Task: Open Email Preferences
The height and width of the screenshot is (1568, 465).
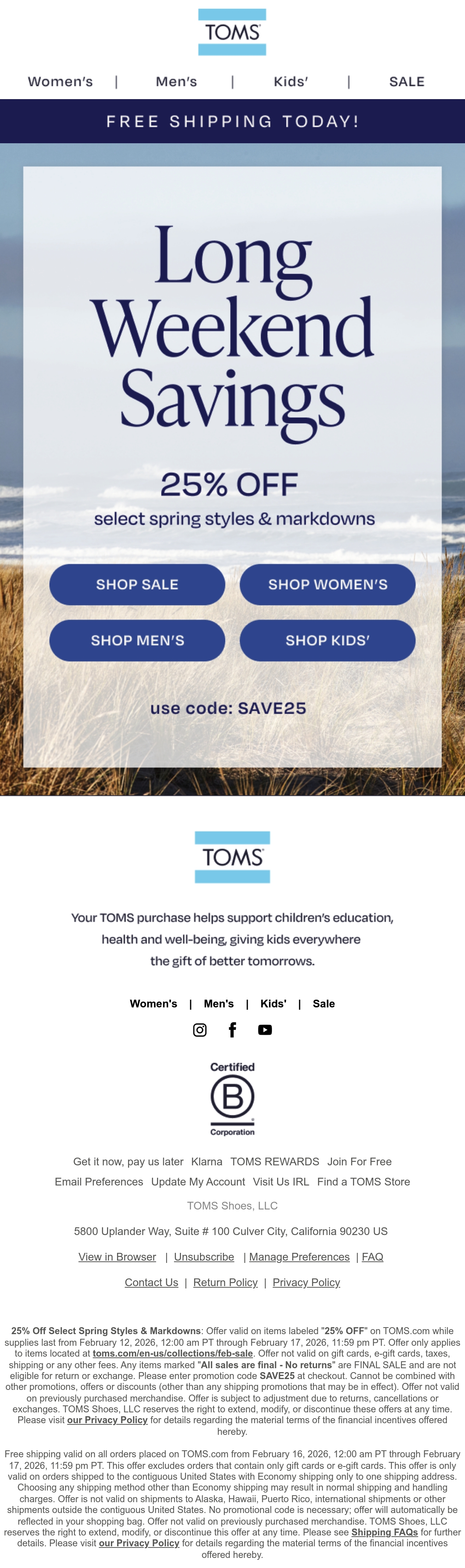Action: tap(99, 1182)
